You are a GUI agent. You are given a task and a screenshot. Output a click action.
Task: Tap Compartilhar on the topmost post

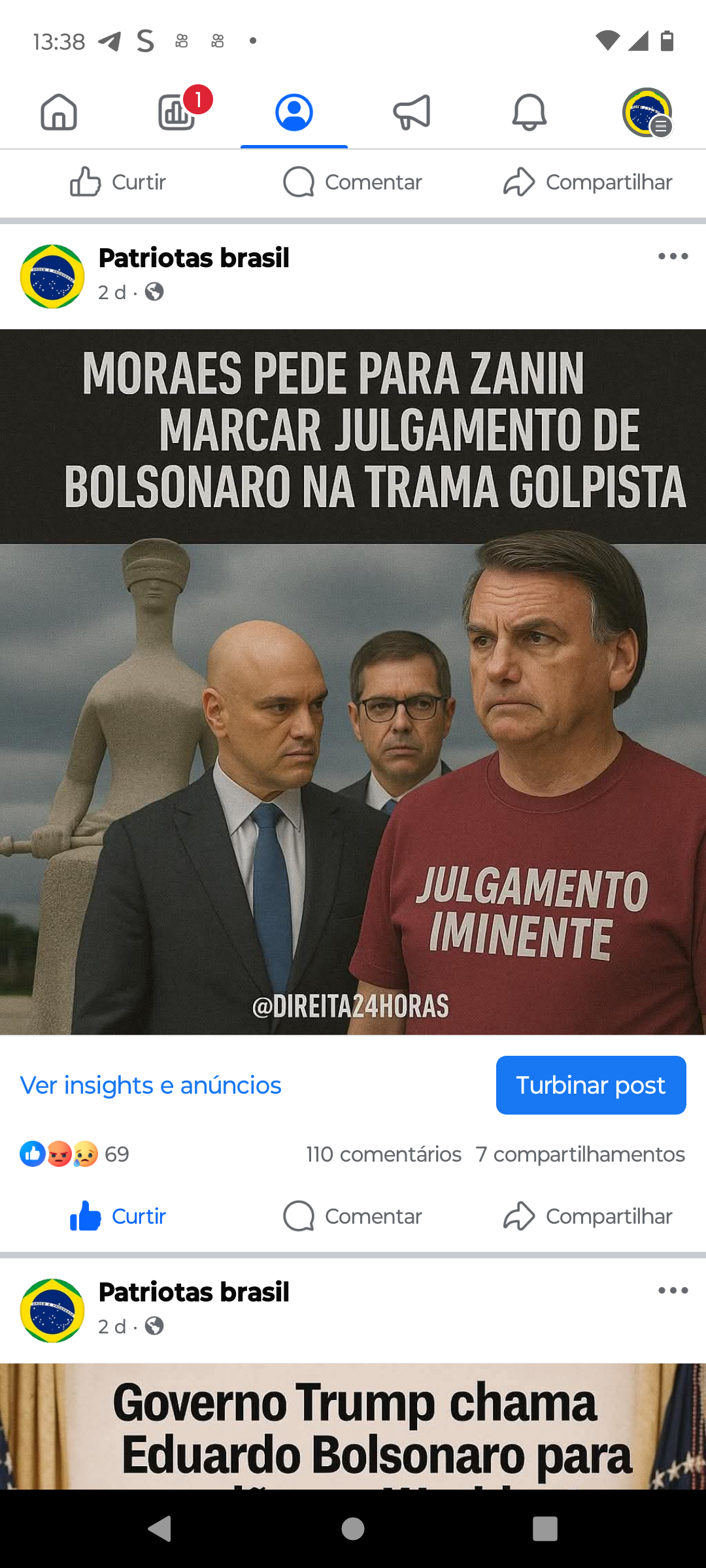pos(588,182)
